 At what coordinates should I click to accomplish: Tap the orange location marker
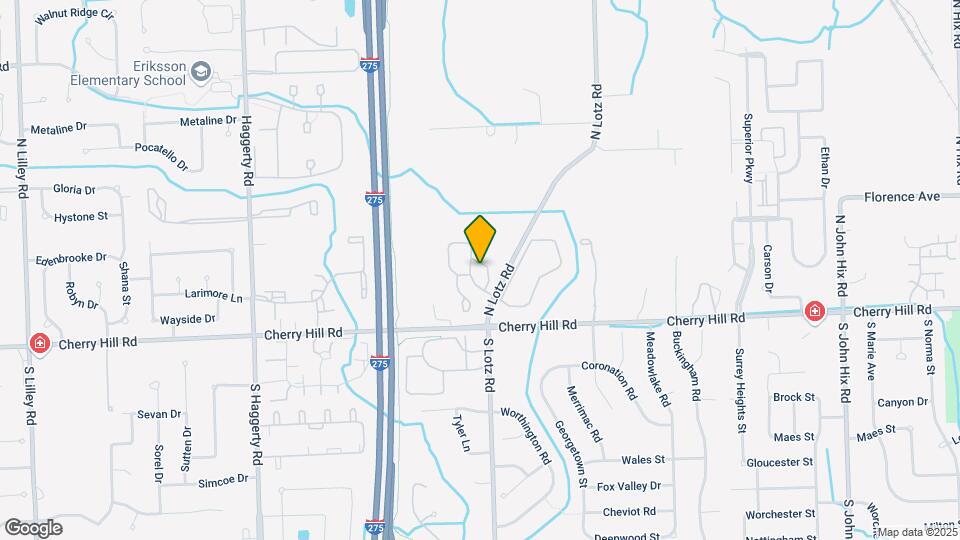(x=480, y=239)
